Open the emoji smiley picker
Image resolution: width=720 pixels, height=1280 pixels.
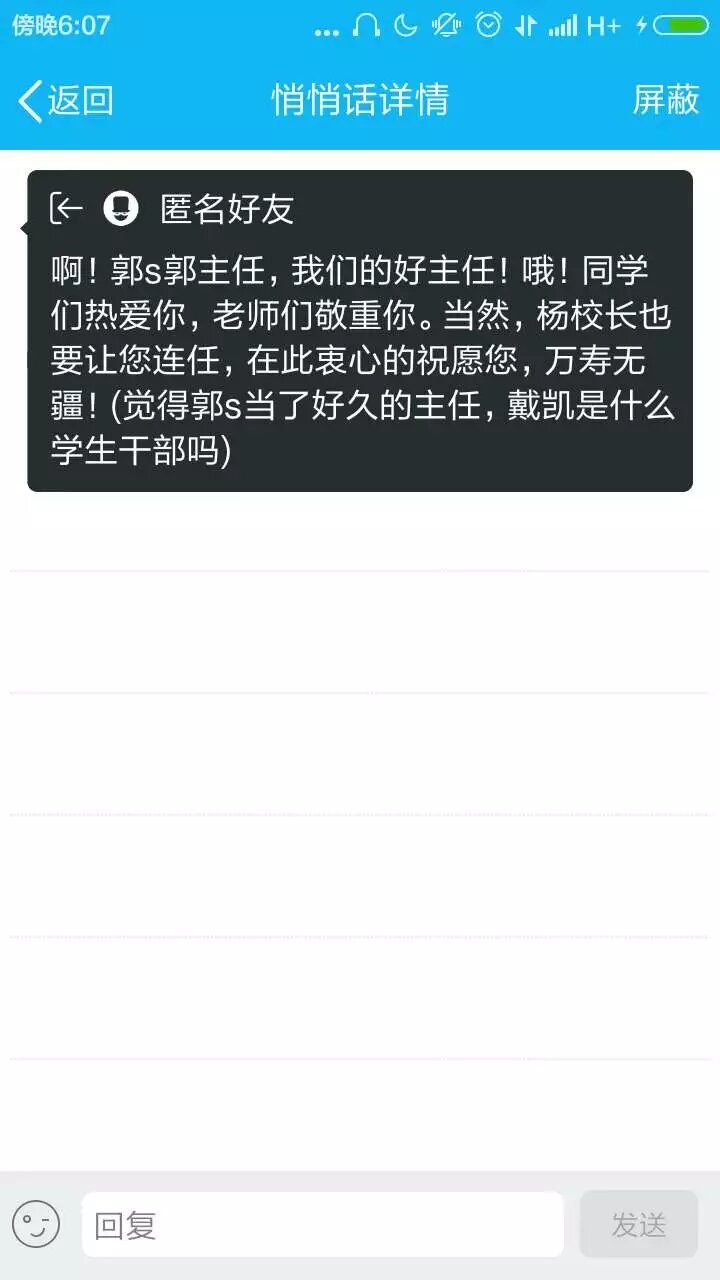pyautogui.click(x=36, y=1224)
